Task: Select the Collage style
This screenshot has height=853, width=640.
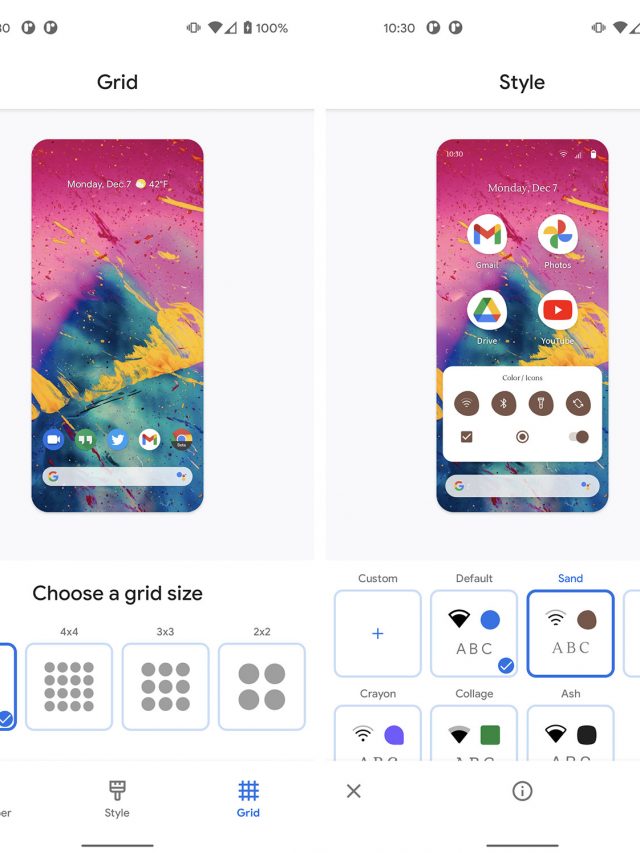Action: click(x=474, y=734)
